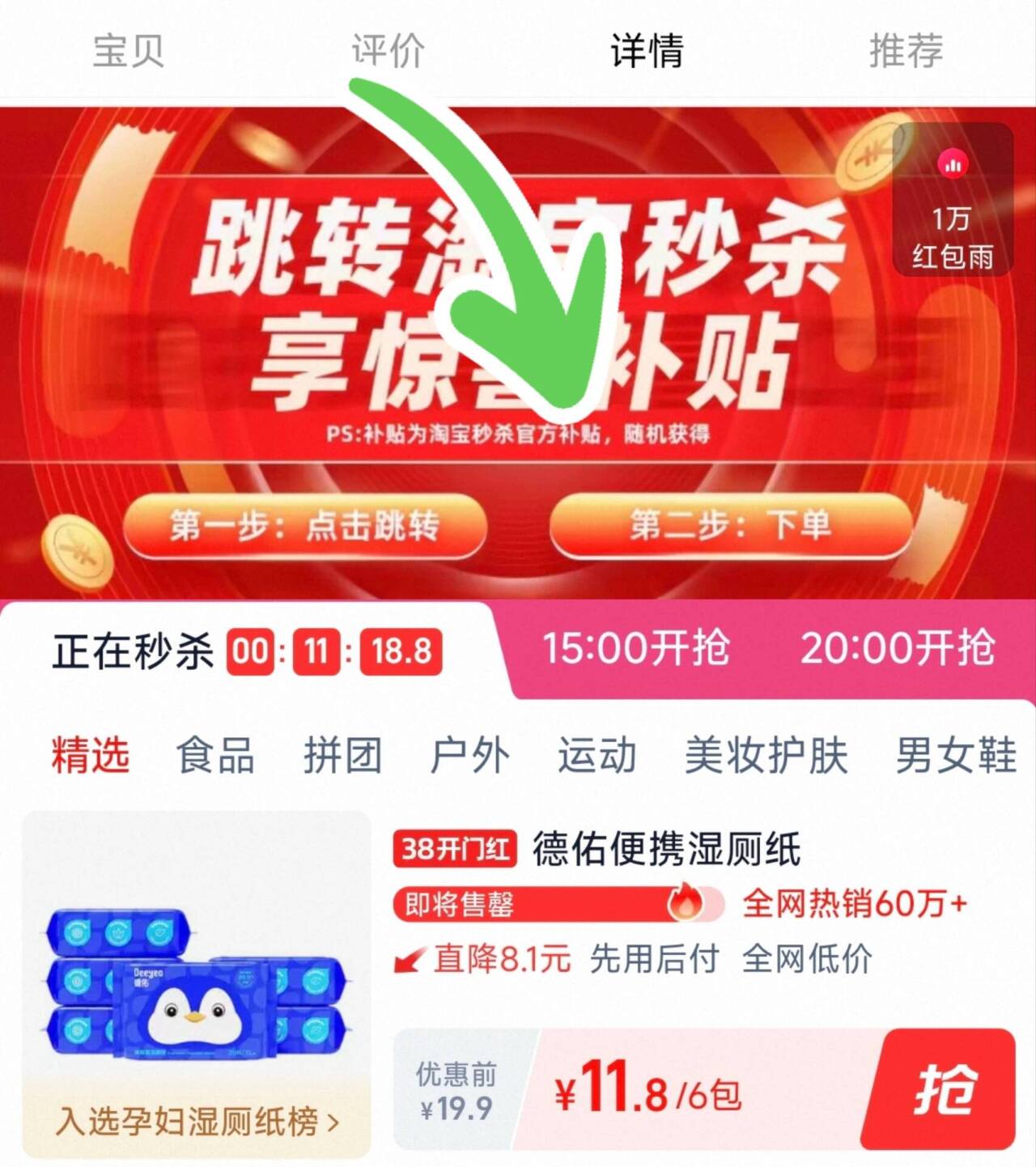
Task: Select the 运动 category
Action: 597,755
